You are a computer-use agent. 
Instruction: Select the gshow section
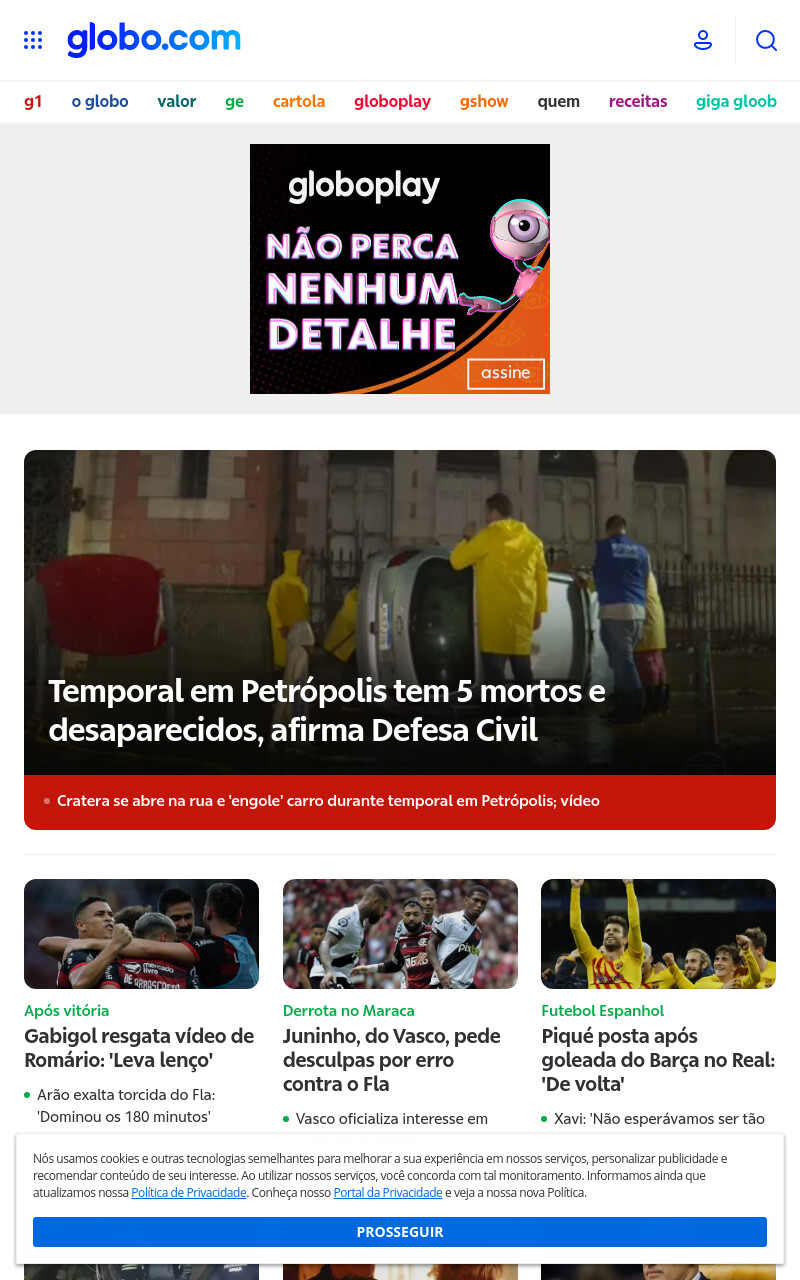(484, 101)
